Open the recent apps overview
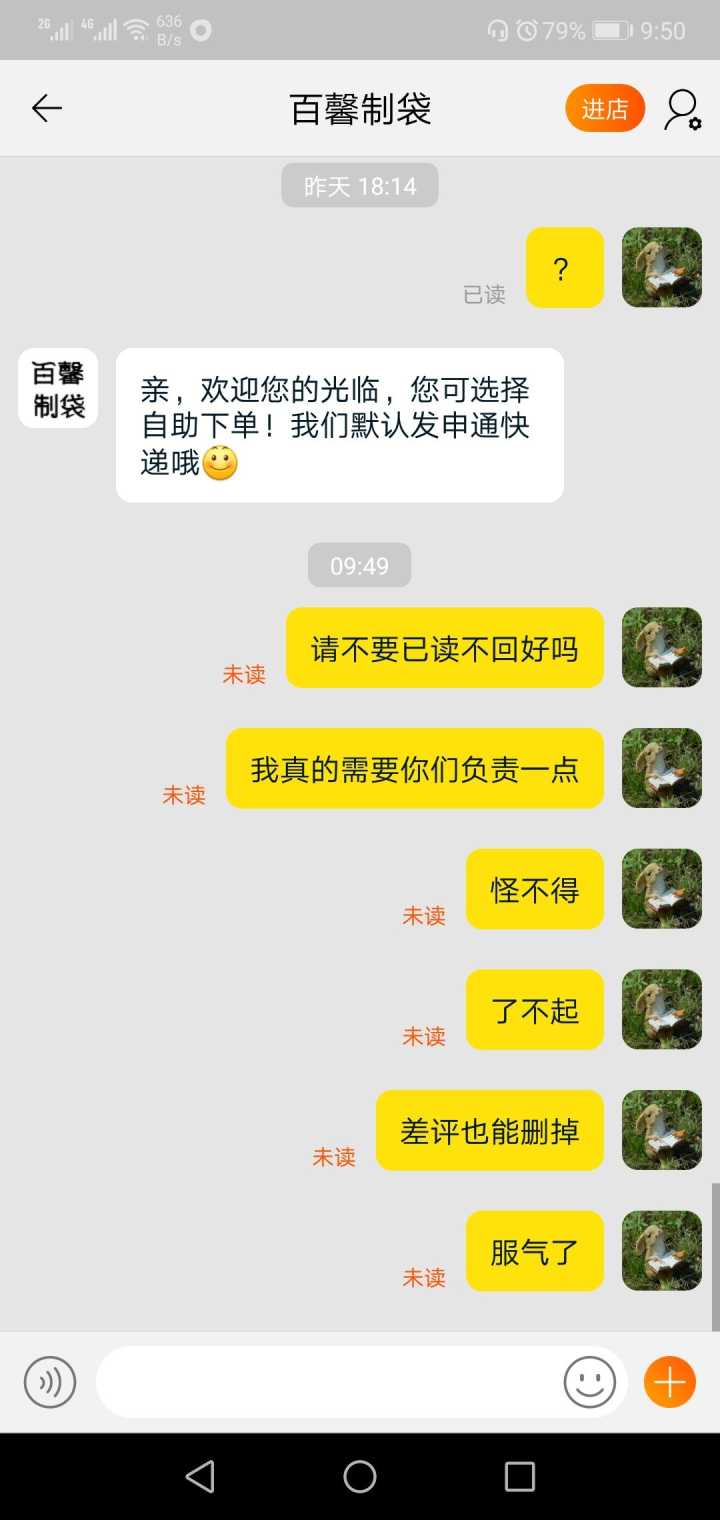Image resolution: width=720 pixels, height=1520 pixels. tap(519, 1476)
